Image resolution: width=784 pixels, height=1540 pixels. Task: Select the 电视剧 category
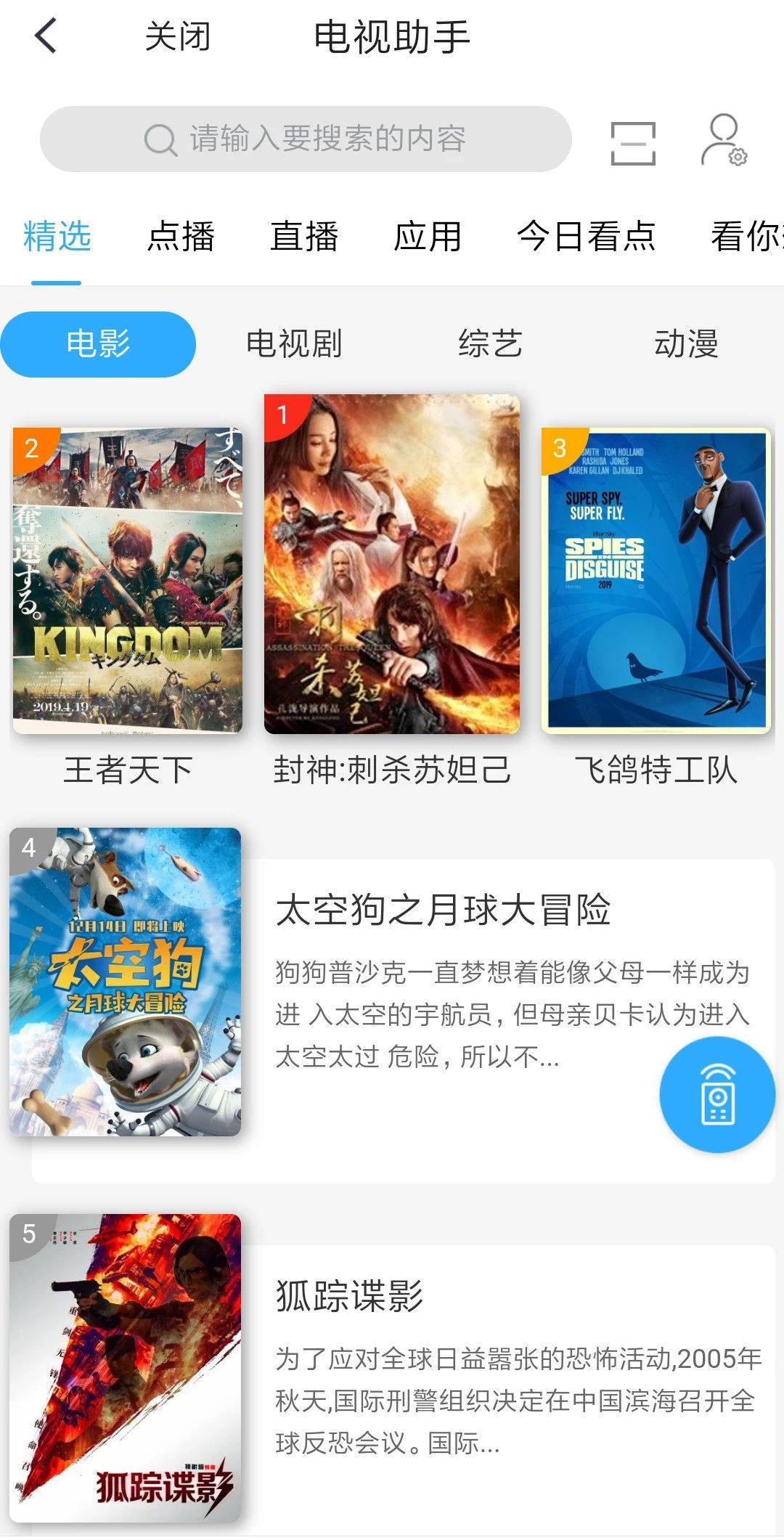[295, 343]
